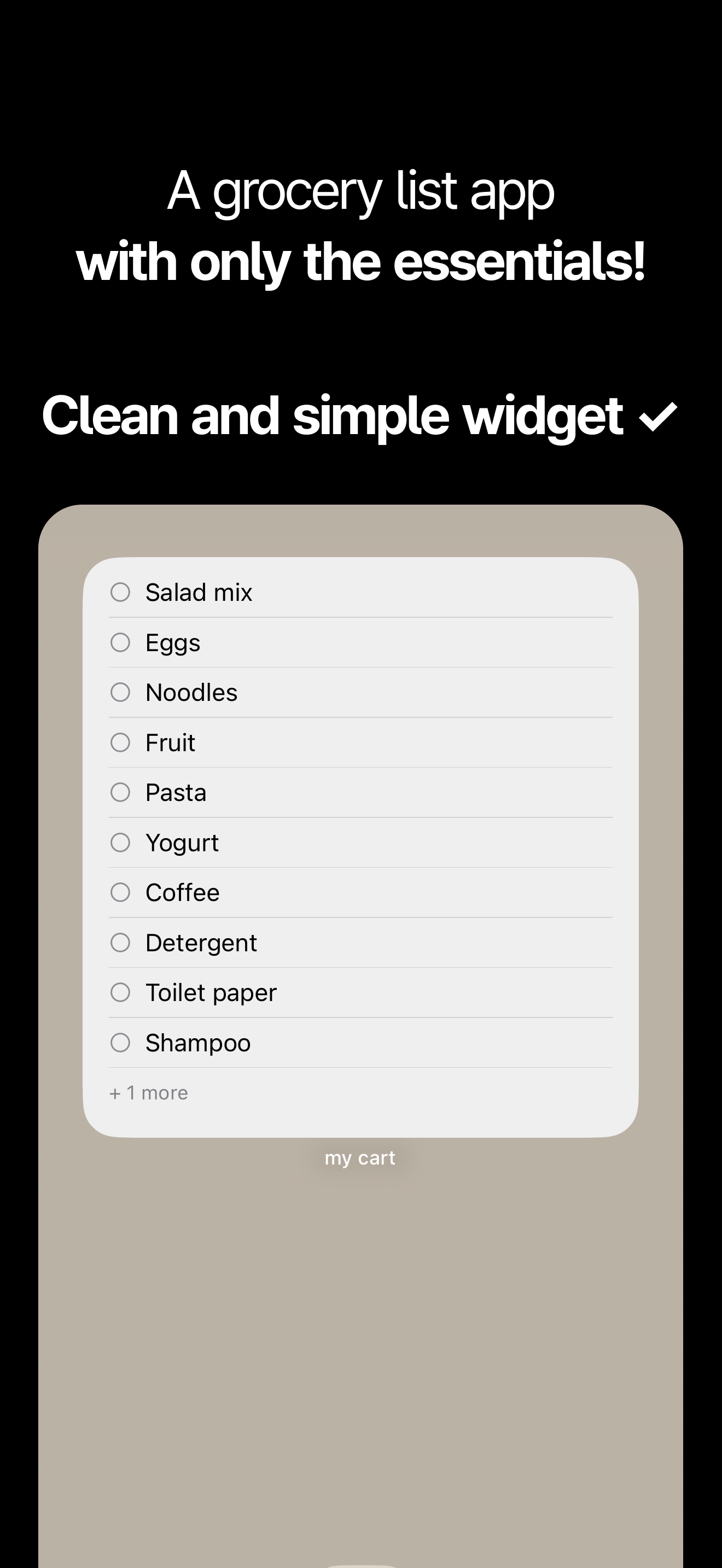Viewport: 722px width, 1568px height.
Task: Mark Detergent as done
Action: pos(120,942)
